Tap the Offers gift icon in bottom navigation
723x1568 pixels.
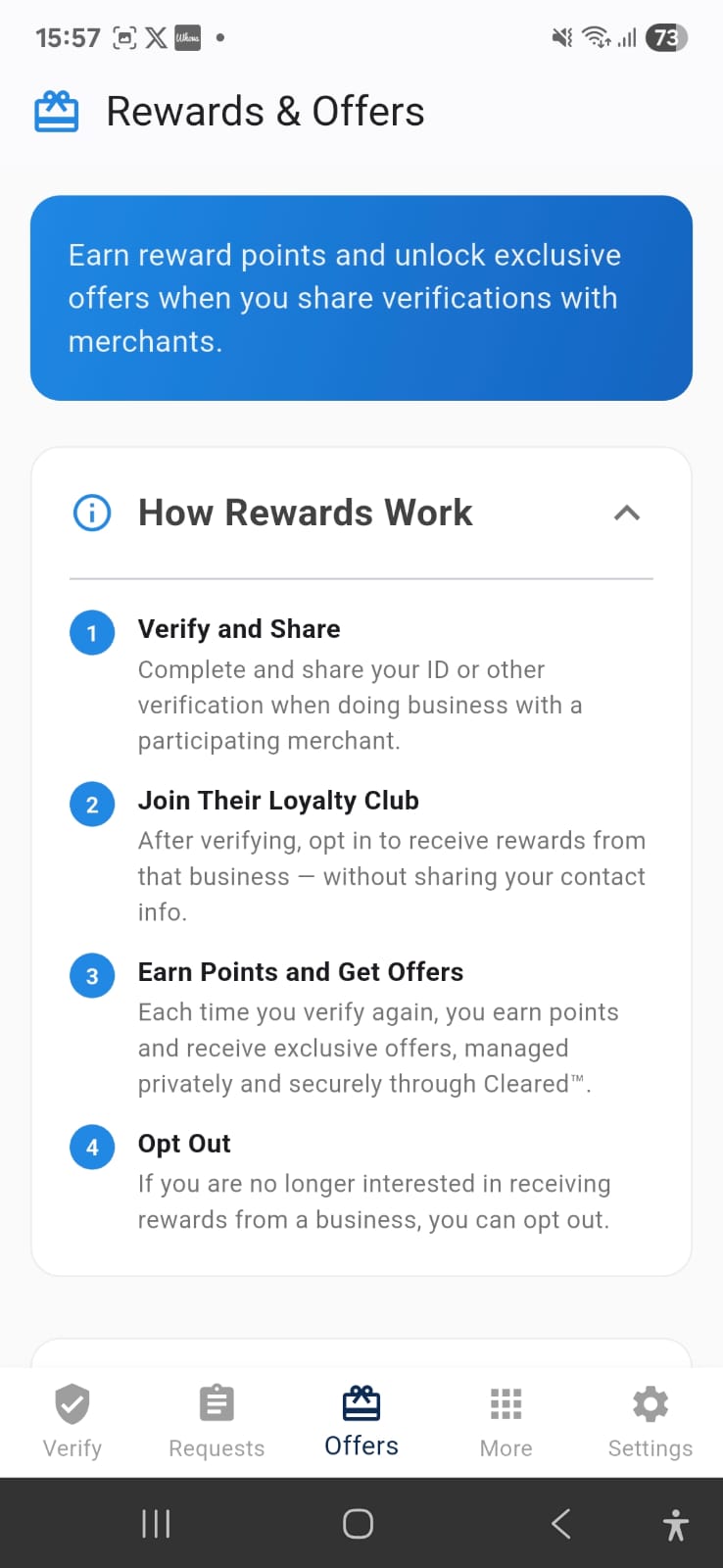click(361, 1402)
